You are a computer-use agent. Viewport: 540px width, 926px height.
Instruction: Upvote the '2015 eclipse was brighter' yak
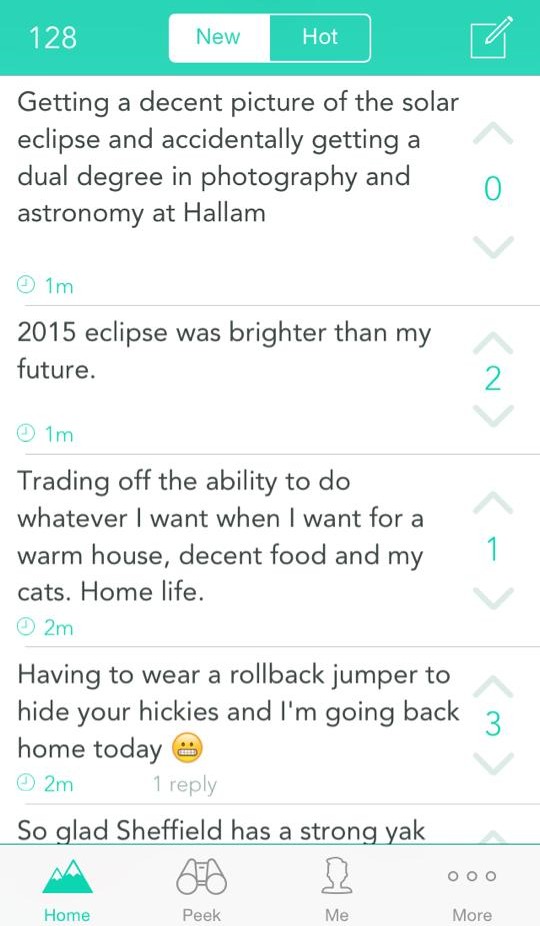pyautogui.click(x=493, y=343)
